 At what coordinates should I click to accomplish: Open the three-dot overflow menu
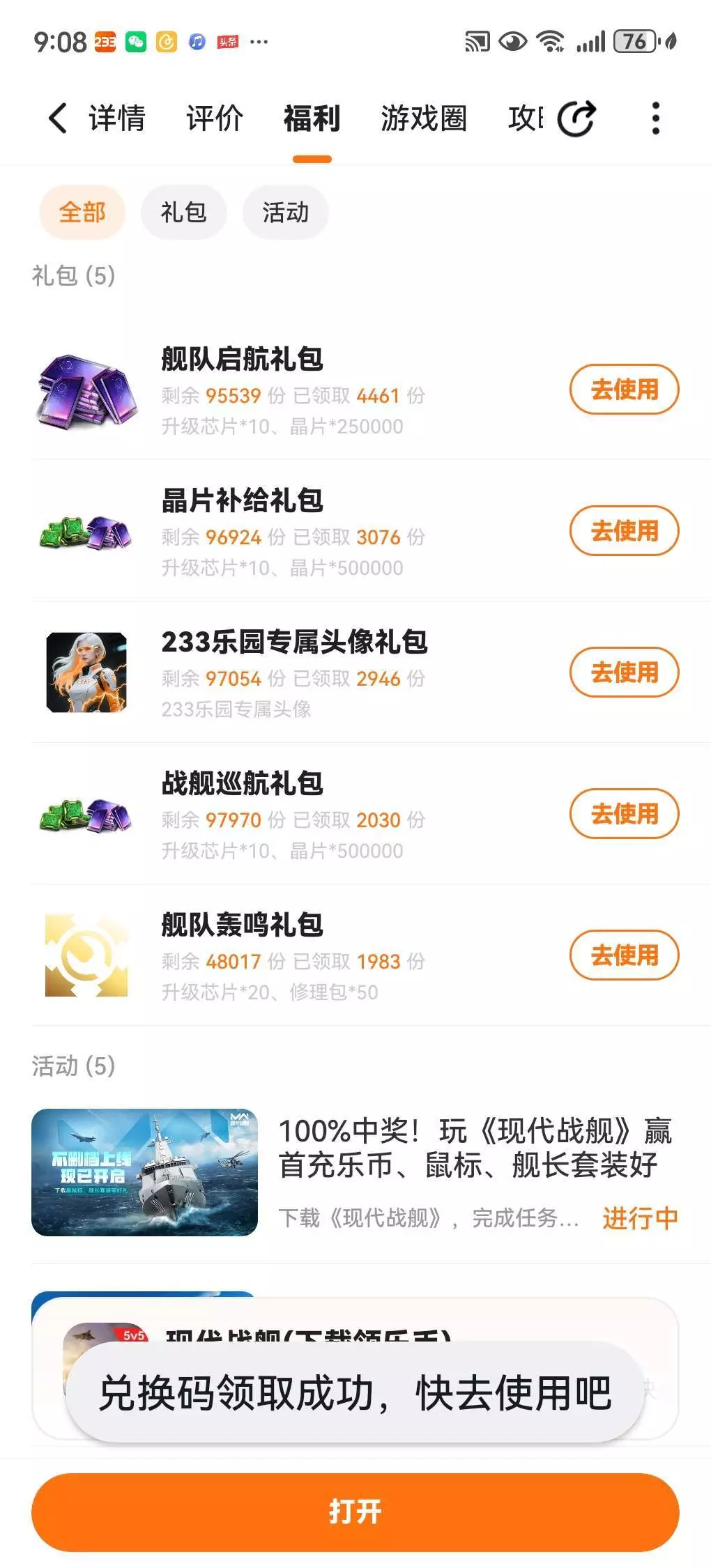(x=655, y=118)
